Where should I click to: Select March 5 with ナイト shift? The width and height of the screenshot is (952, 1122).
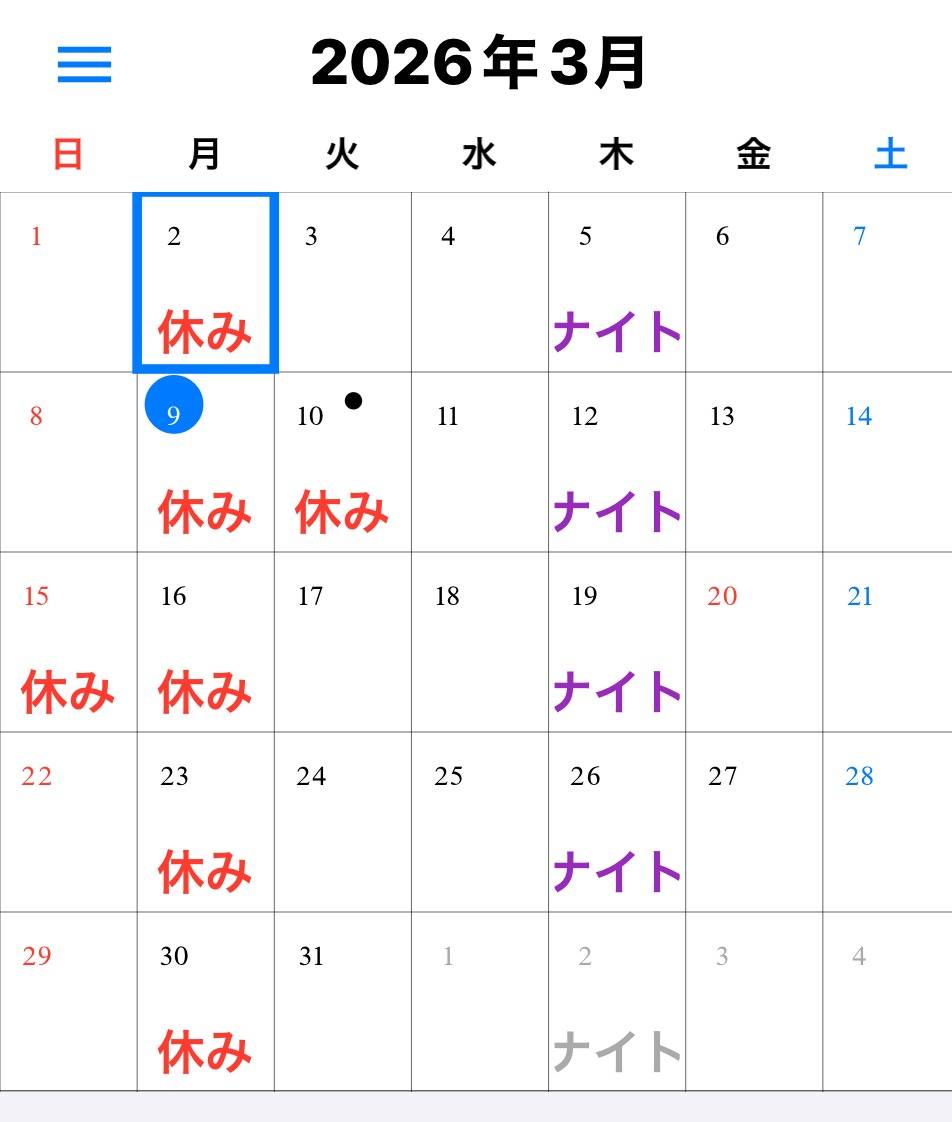pos(616,283)
